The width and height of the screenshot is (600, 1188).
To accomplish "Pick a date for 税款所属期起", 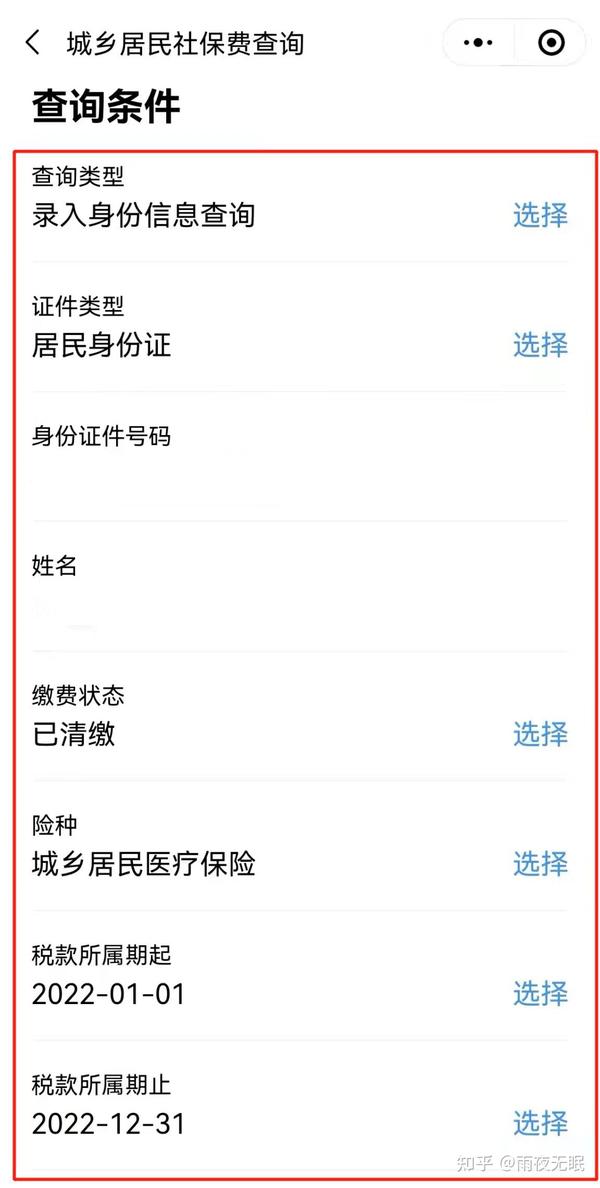I will point(540,994).
